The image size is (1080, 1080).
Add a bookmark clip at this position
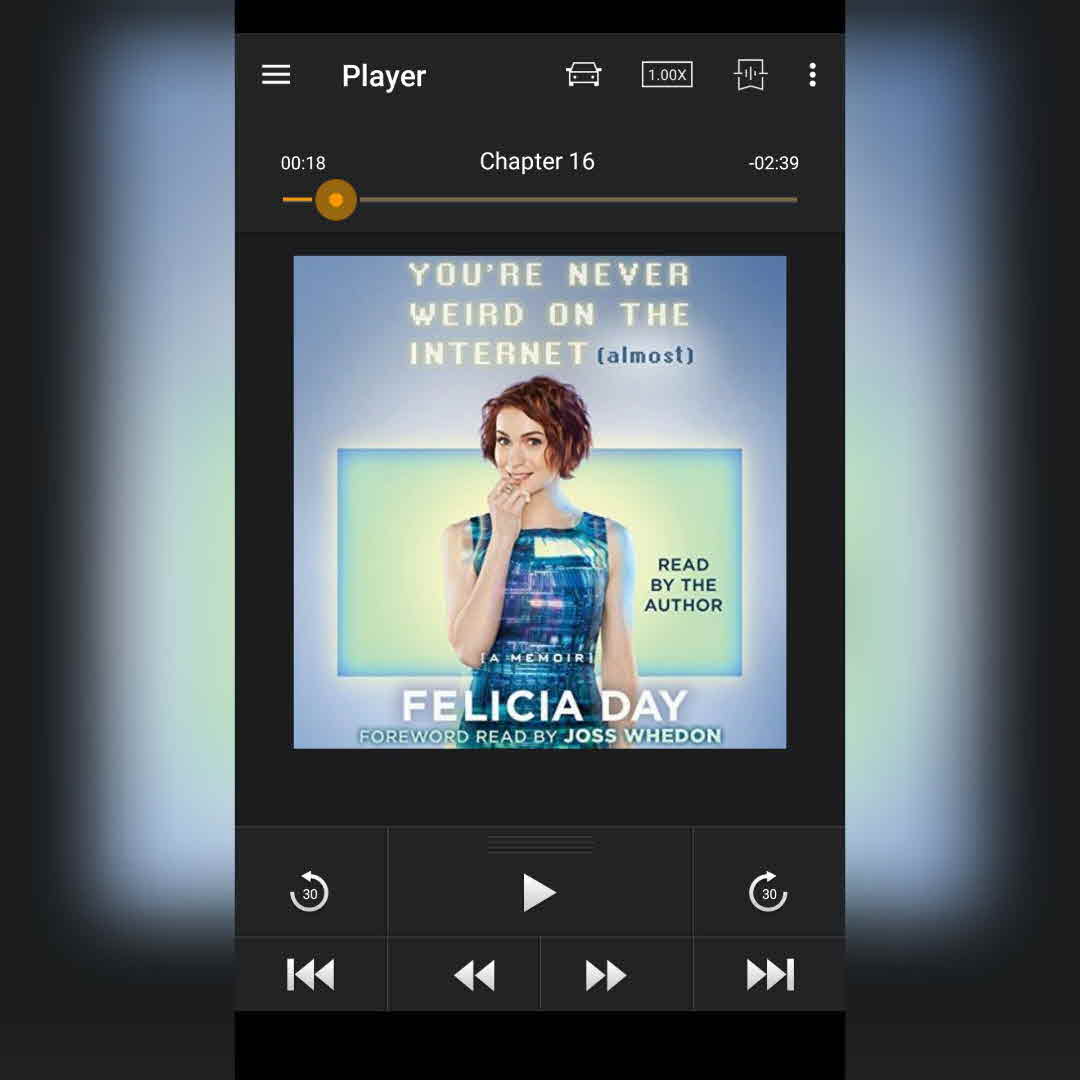tap(750, 75)
